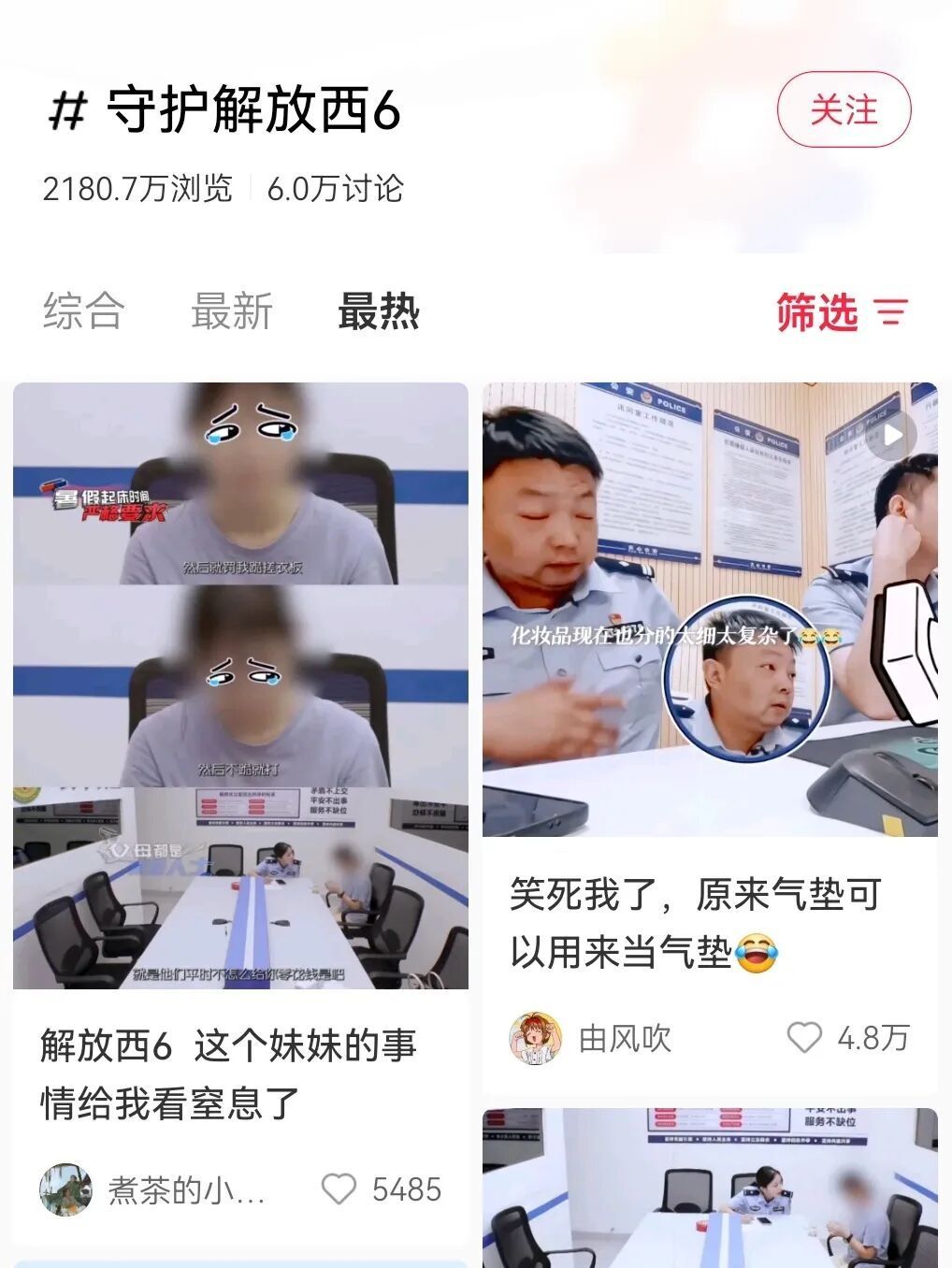Viewport: 952px width, 1268px height.
Task: Select the 最热 tab
Action: tap(379, 310)
